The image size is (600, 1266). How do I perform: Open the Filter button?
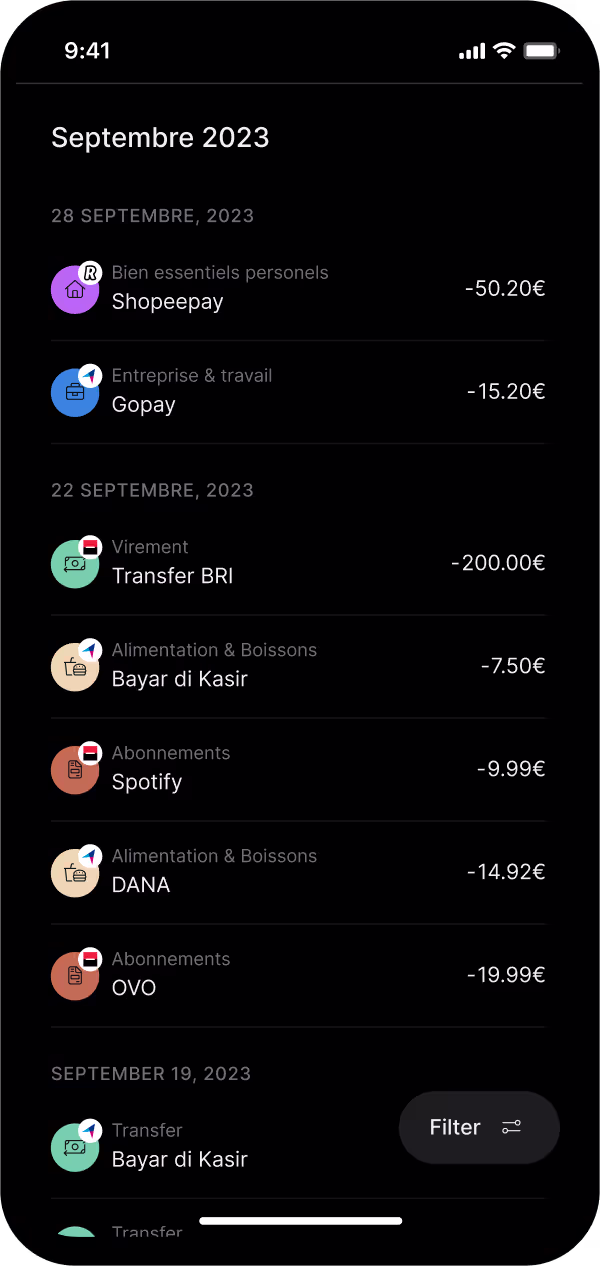(478, 1128)
